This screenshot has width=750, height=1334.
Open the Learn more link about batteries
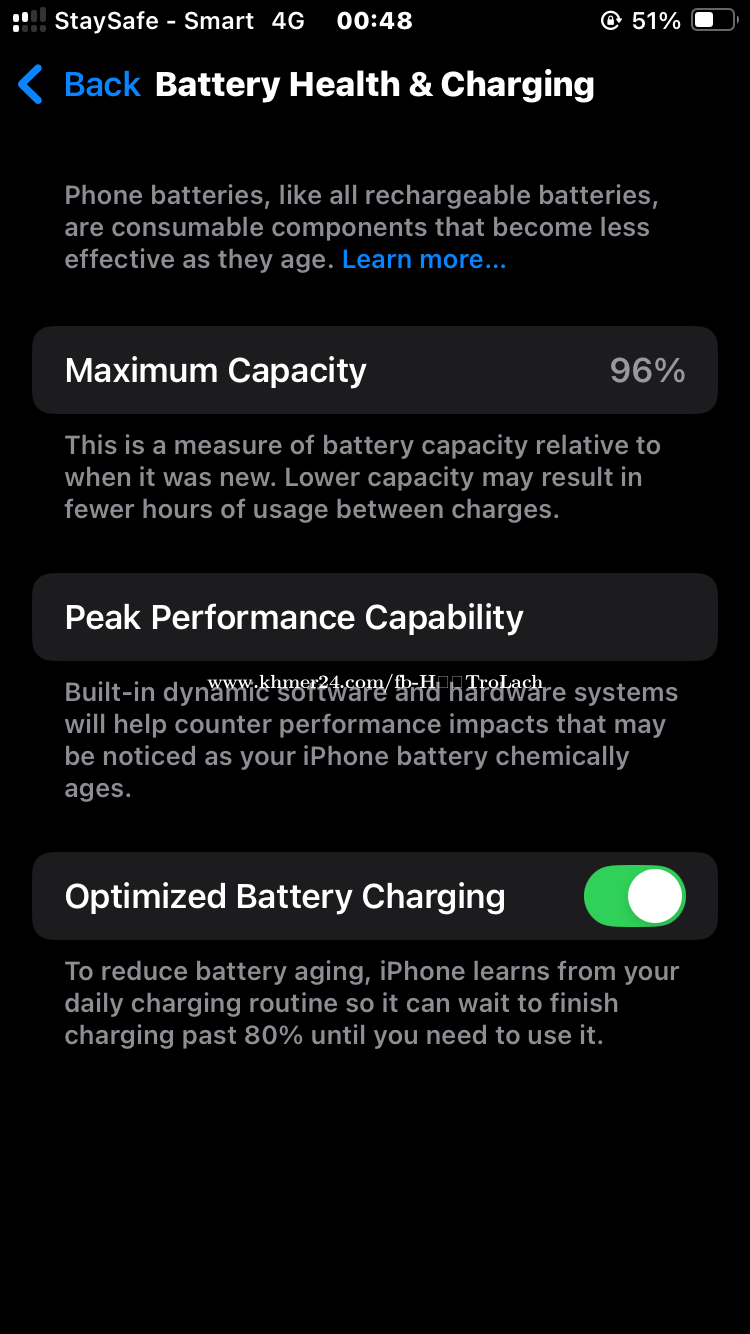point(424,260)
